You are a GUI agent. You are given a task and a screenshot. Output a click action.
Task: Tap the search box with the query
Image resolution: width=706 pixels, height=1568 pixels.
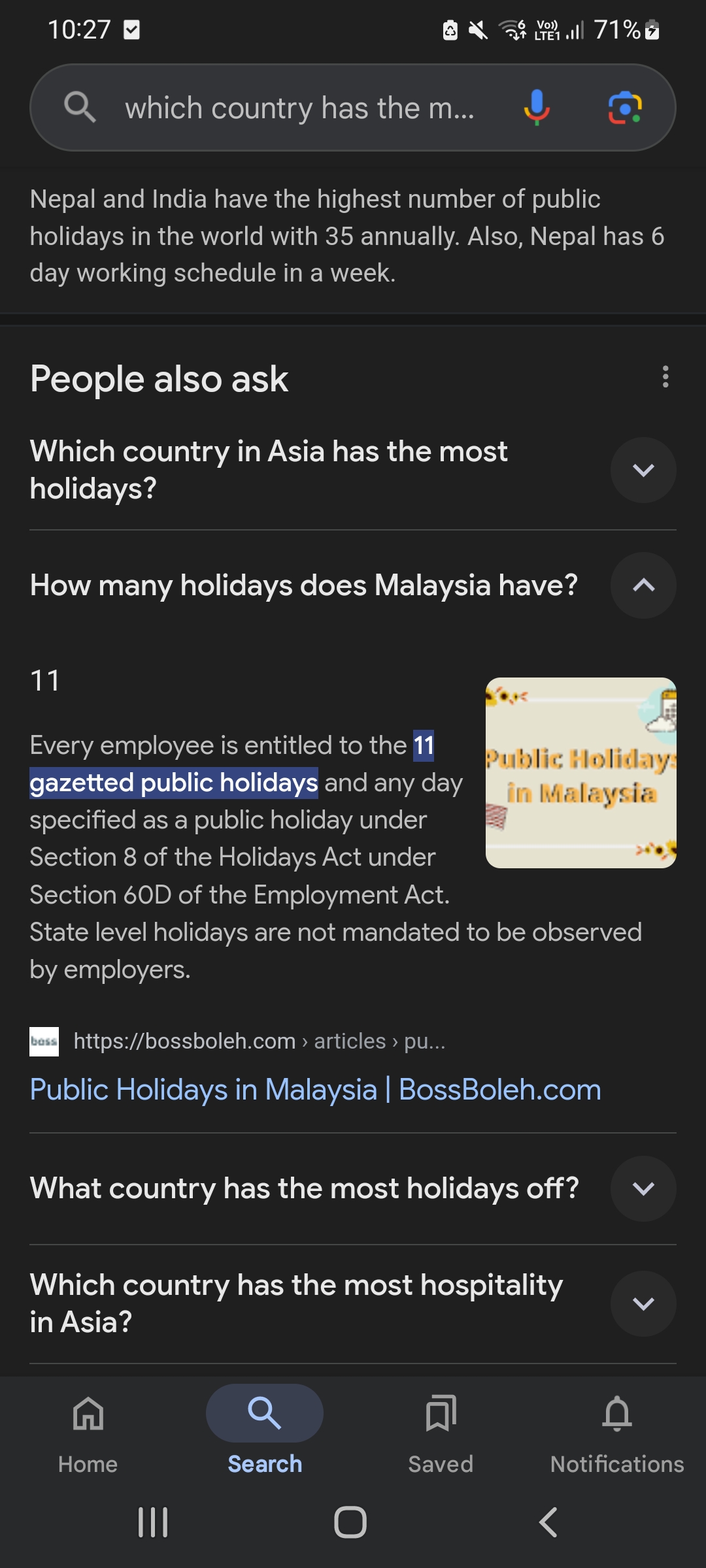[x=299, y=108]
